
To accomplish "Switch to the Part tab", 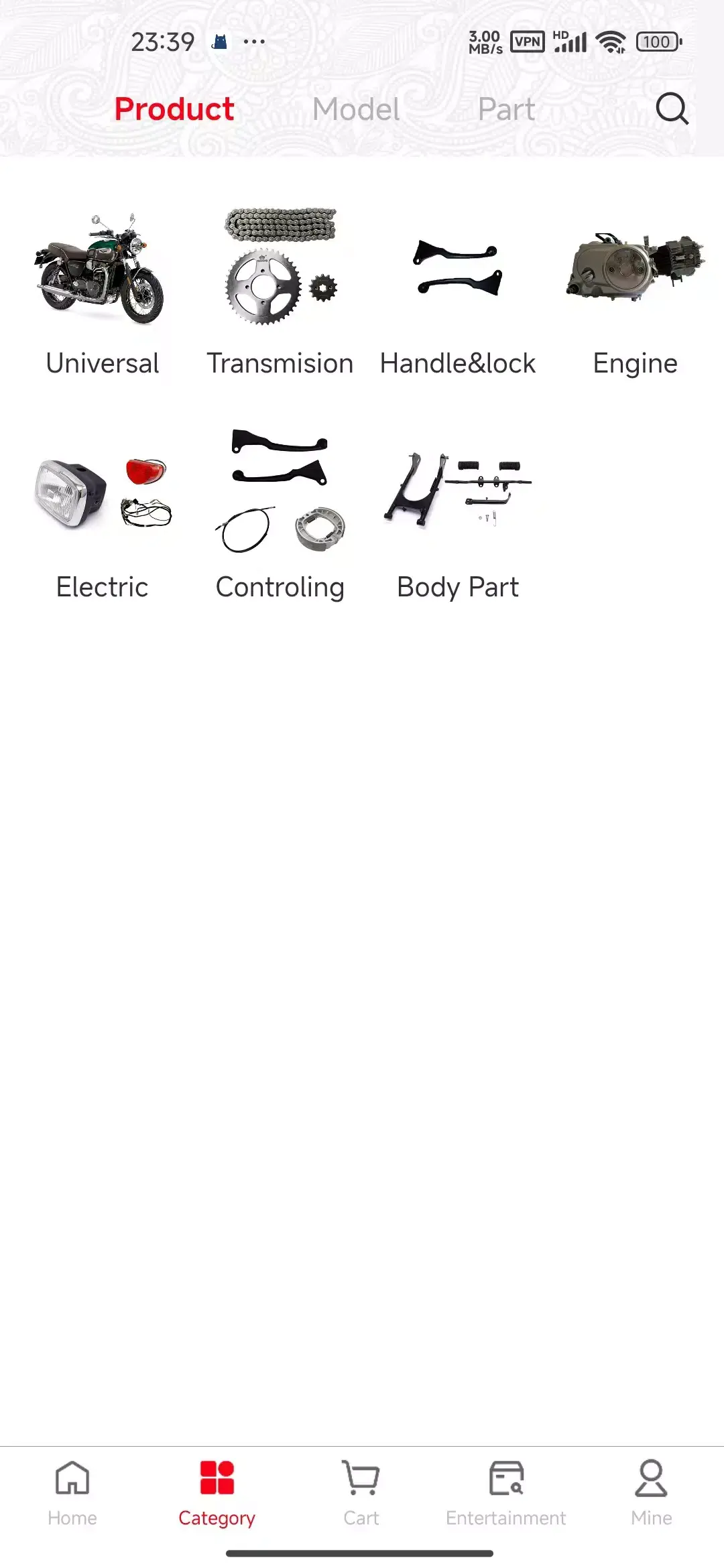I will [507, 109].
